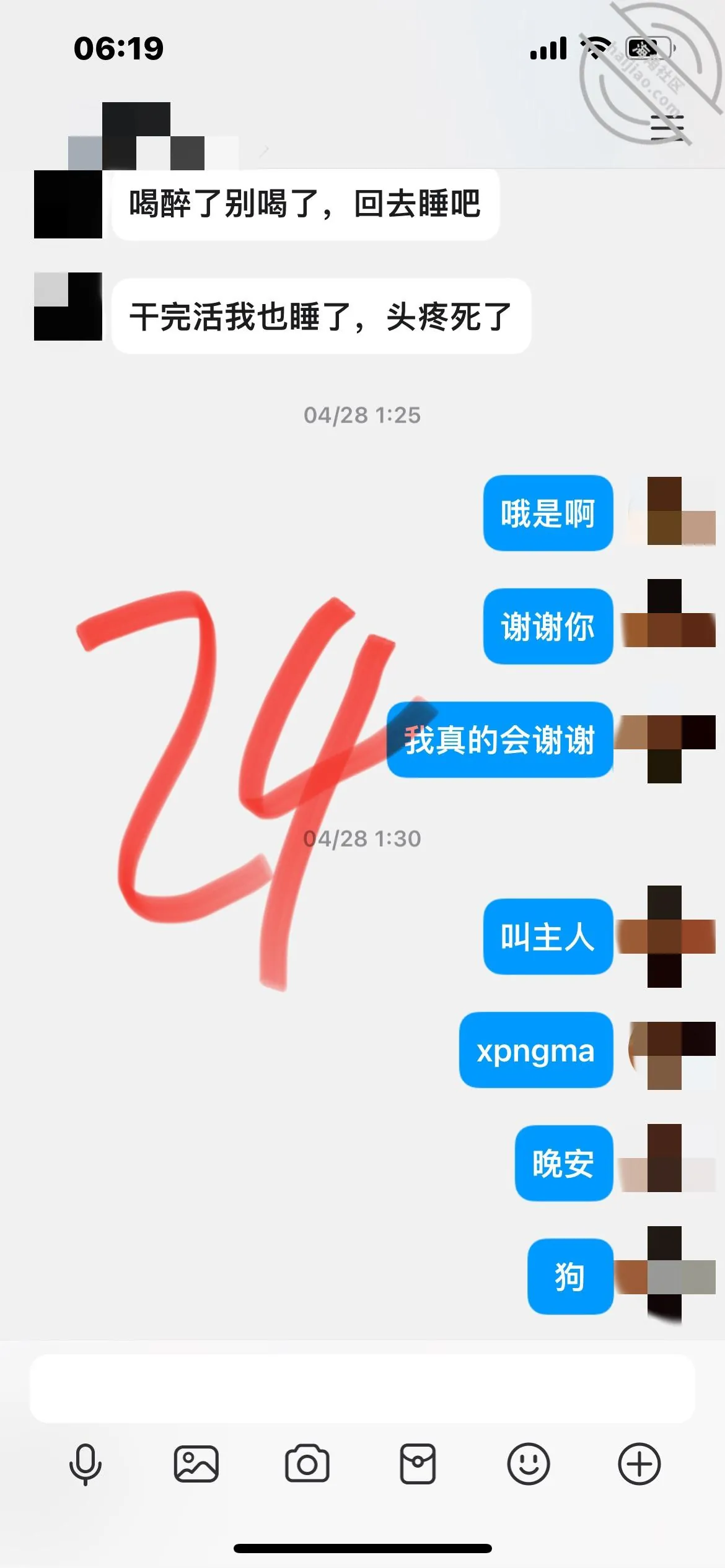Open the red packet icon

pyautogui.click(x=418, y=1464)
